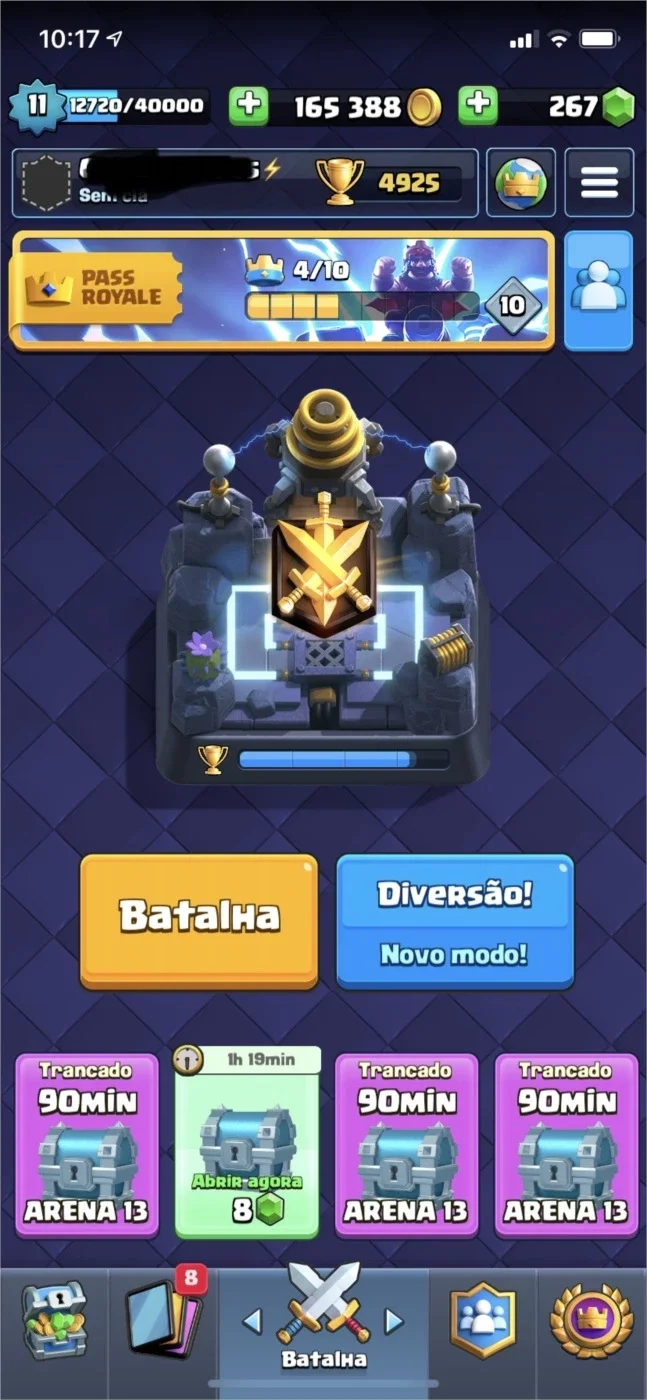647x1400 pixels.
Task: Switch to the shop chest tab
Action: coord(54,1322)
